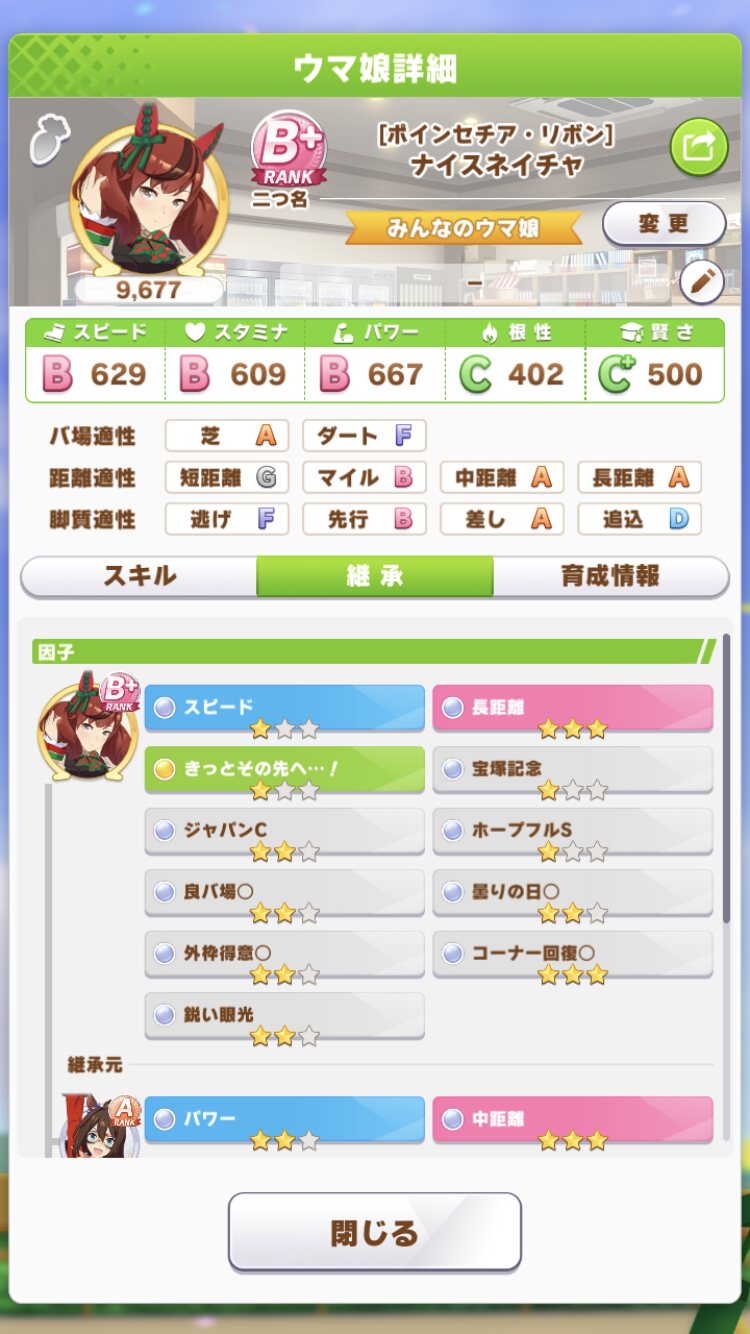Tap the スピード factor

285,708
